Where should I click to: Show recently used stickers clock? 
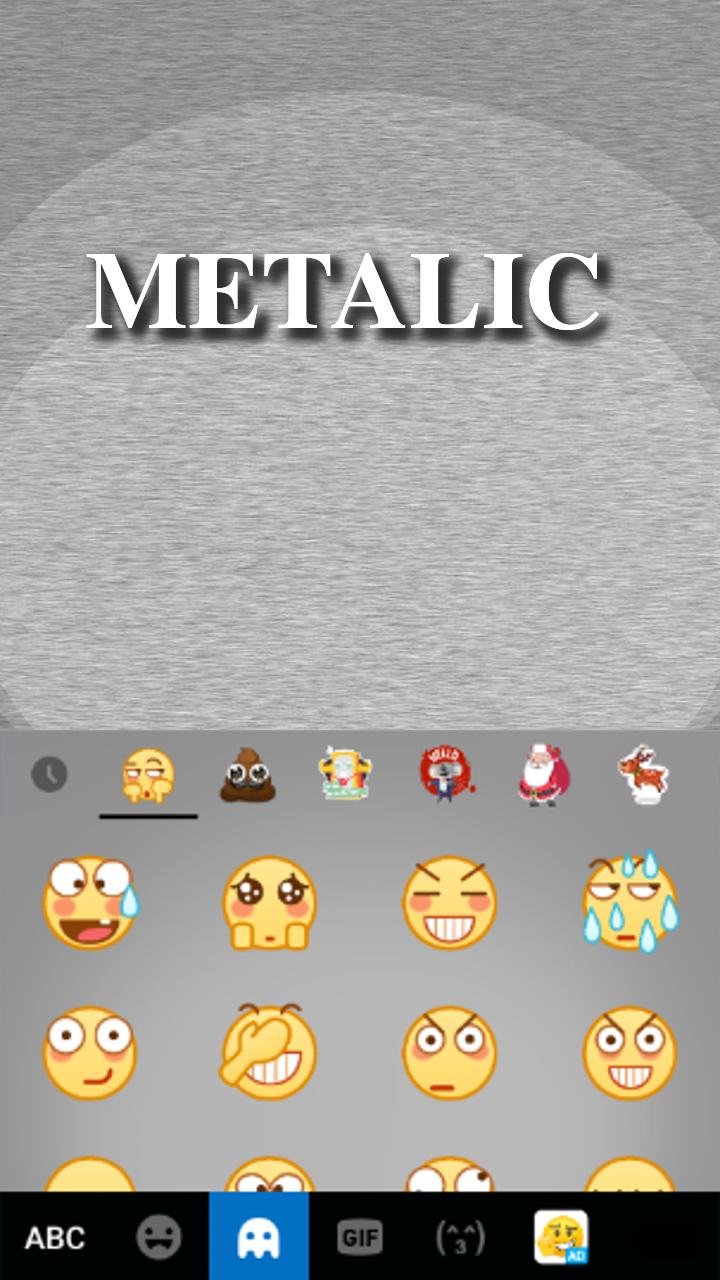coord(49,774)
